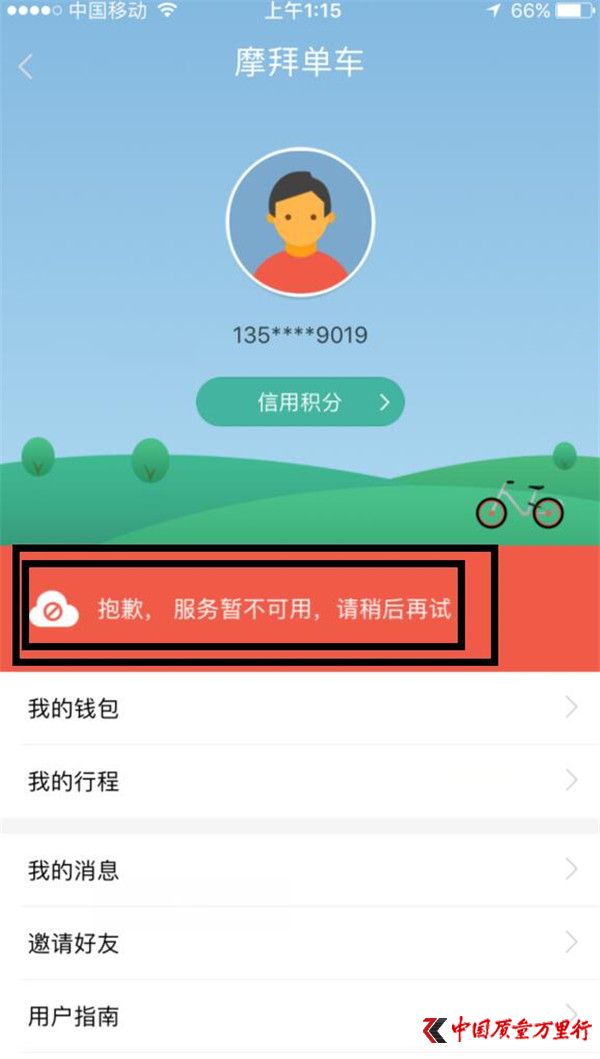The width and height of the screenshot is (600, 1059).
Task: Open the 信用积分 credit score button
Action: tap(300, 402)
